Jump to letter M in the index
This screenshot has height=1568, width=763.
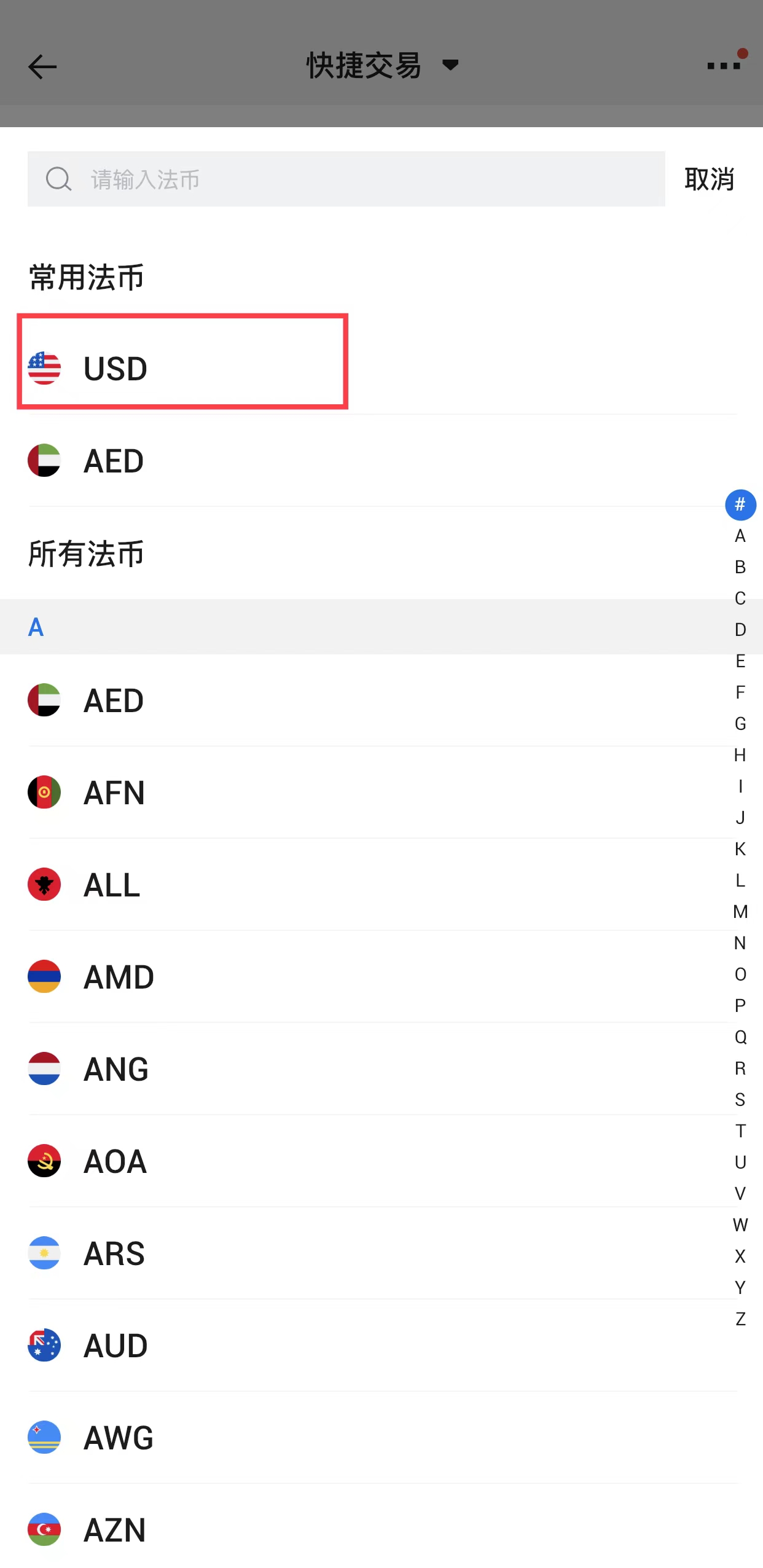(740, 911)
